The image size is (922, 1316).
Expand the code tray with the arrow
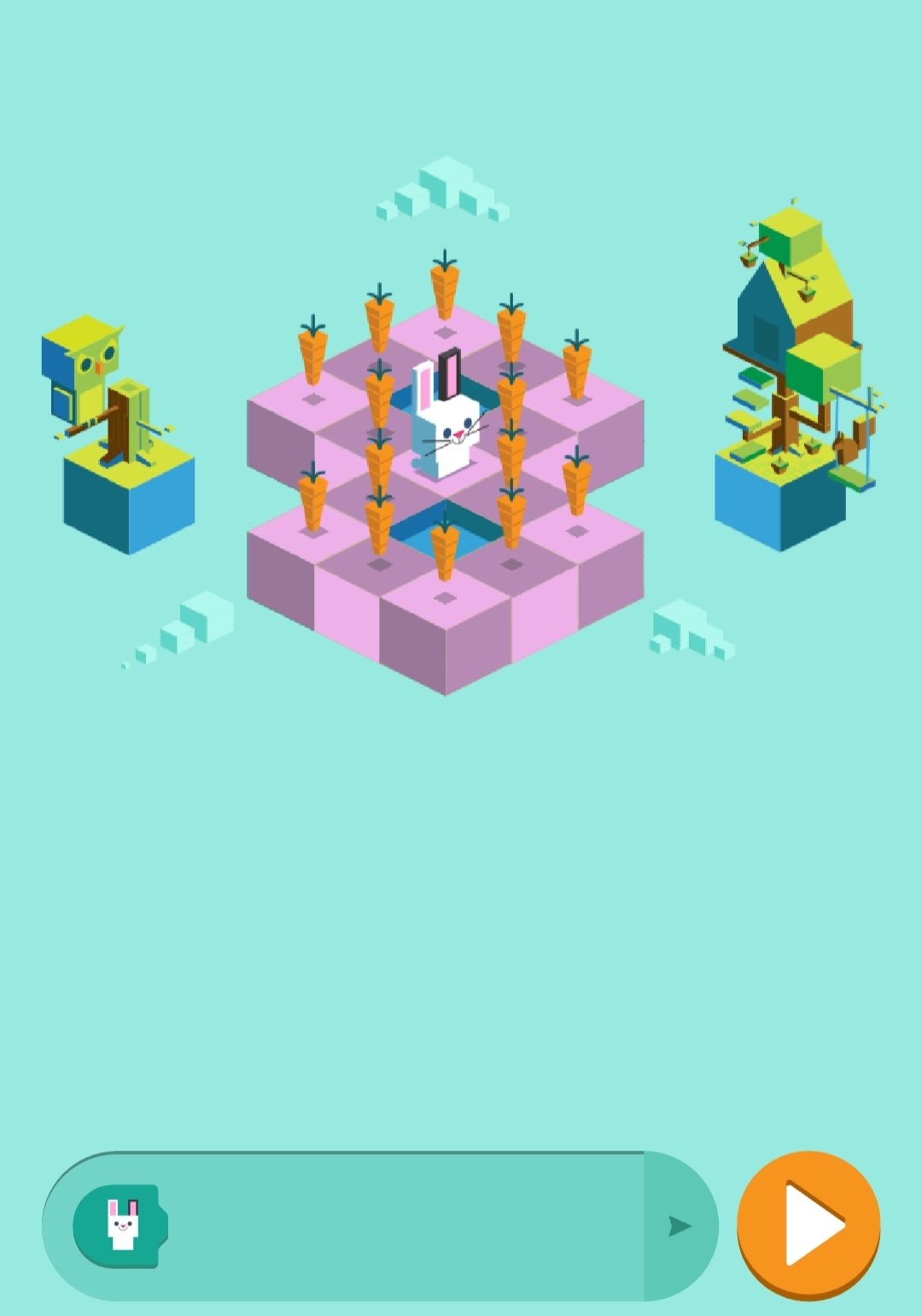(x=680, y=1226)
